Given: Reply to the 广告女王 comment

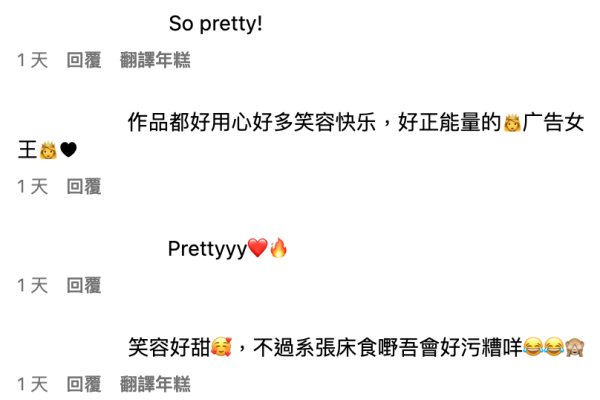Looking at the screenshot, I should point(84,186).
